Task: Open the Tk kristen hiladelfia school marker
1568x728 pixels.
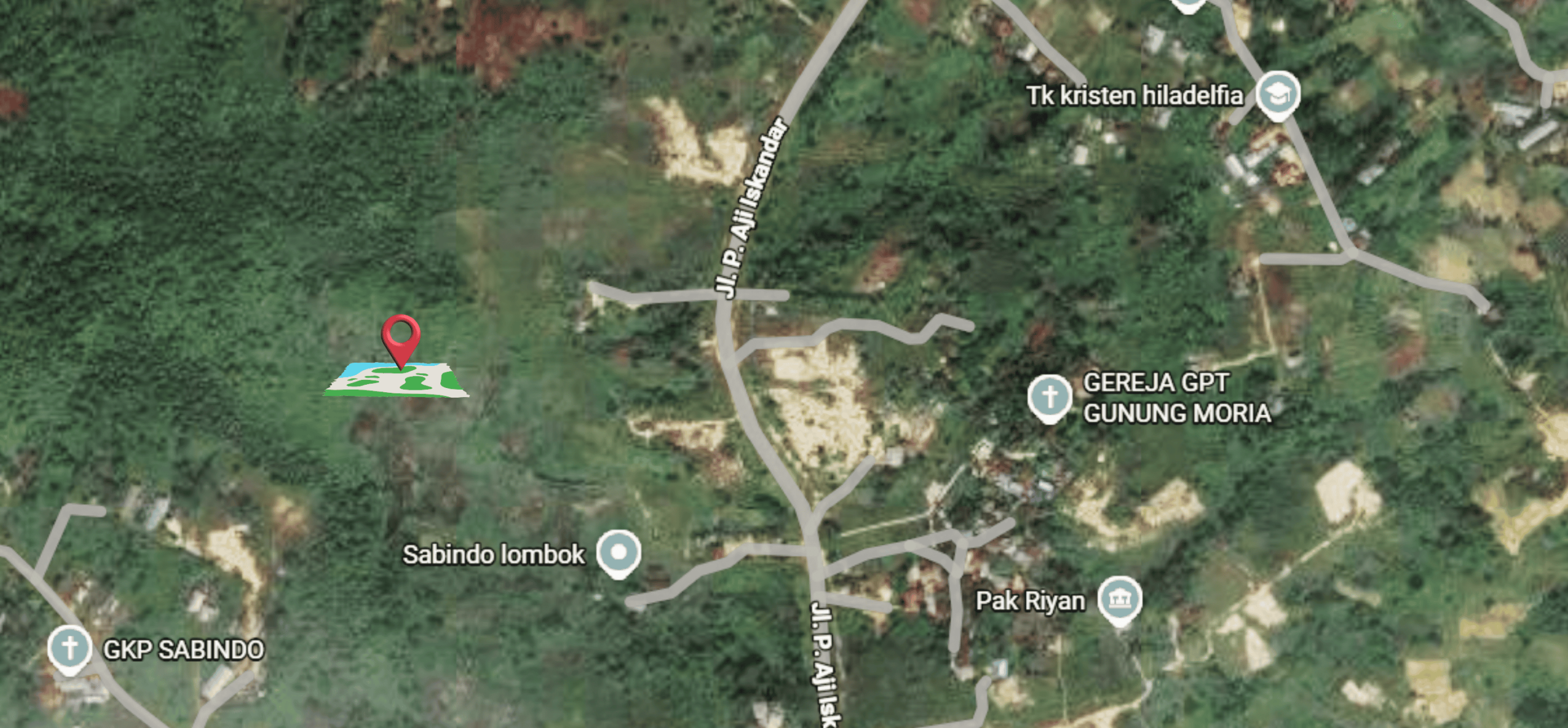Action: (x=1278, y=94)
